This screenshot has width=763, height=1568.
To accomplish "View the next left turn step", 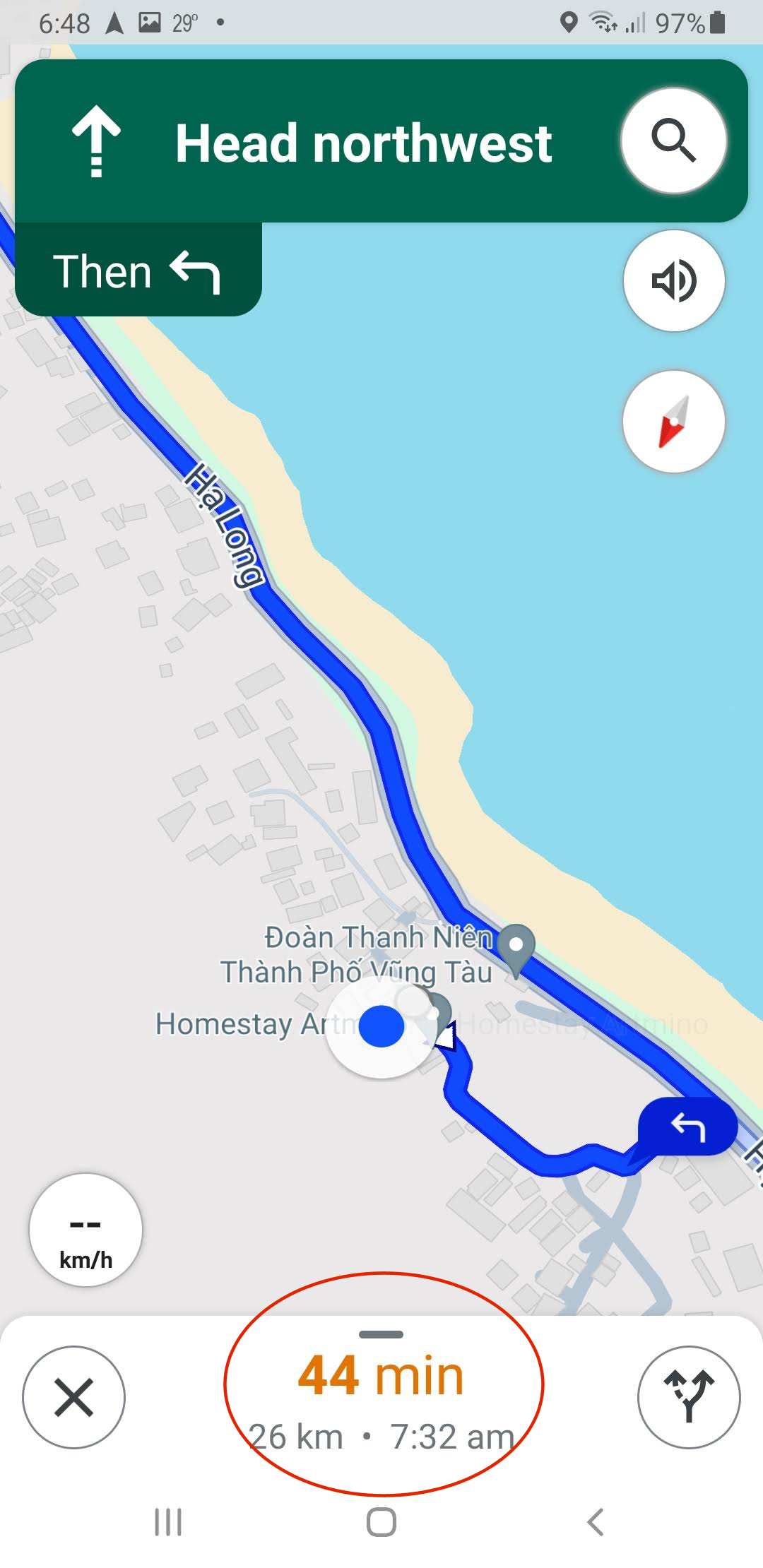I will coord(138,272).
